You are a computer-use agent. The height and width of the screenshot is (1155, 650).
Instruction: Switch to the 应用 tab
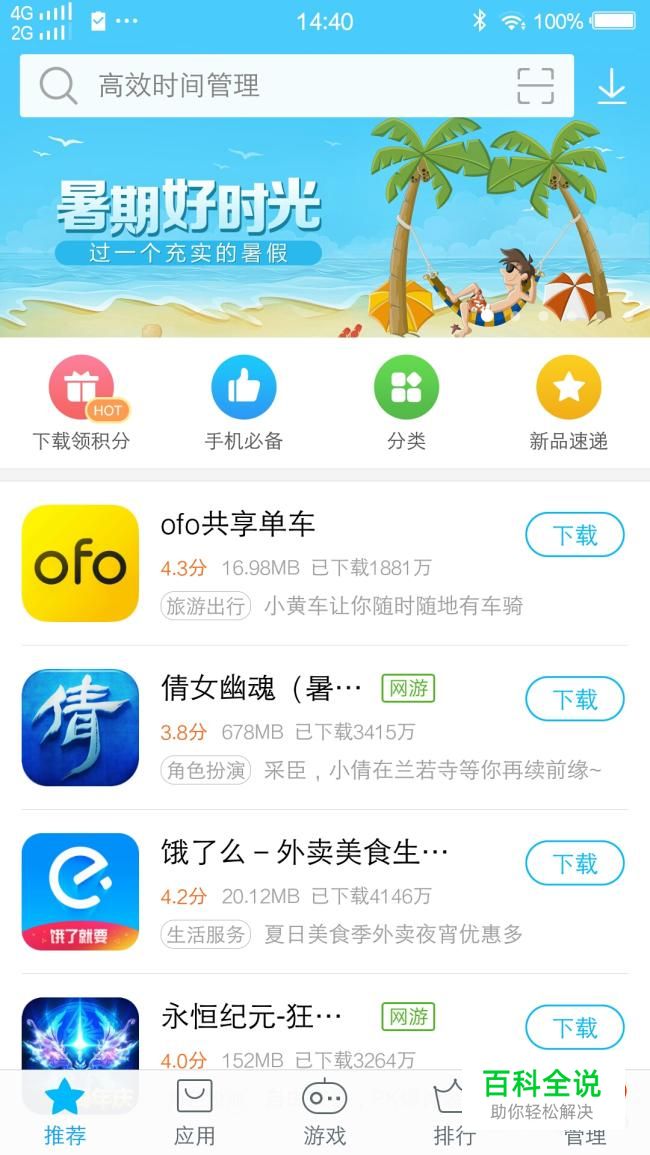click(194, 1112)
